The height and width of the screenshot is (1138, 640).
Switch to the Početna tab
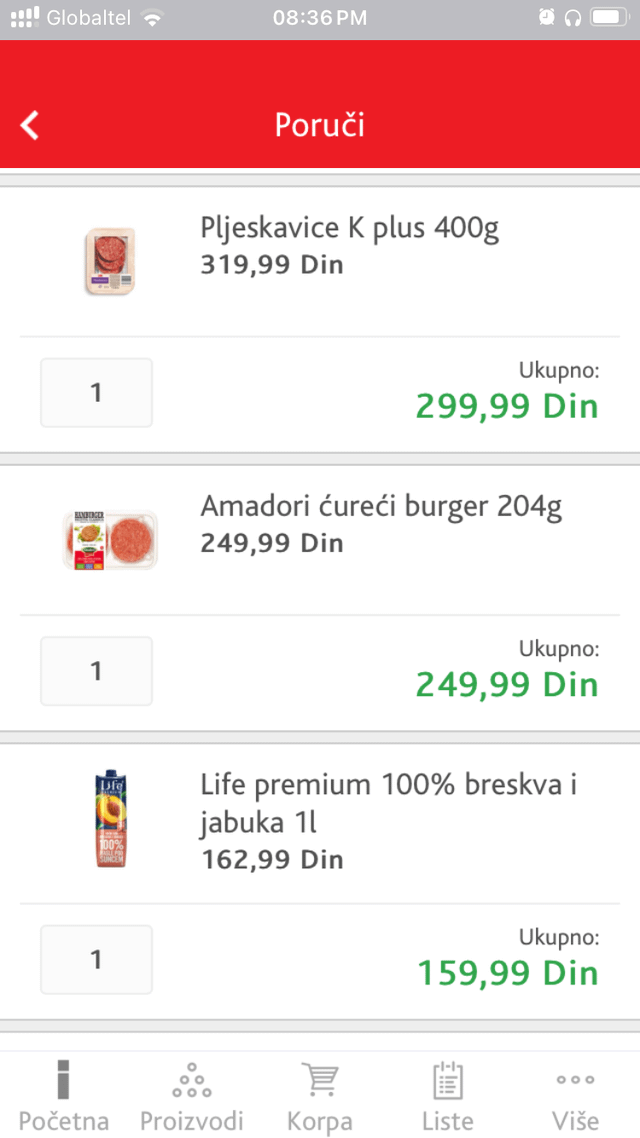click(64, 1094)
